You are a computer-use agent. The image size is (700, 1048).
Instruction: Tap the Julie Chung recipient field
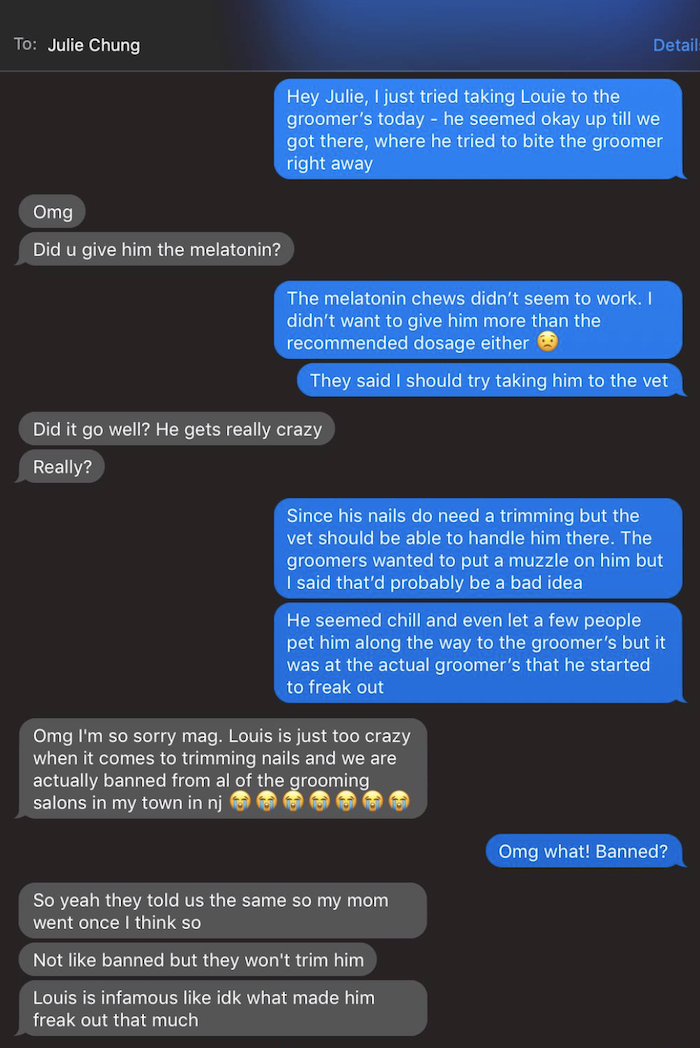[94, 45]
